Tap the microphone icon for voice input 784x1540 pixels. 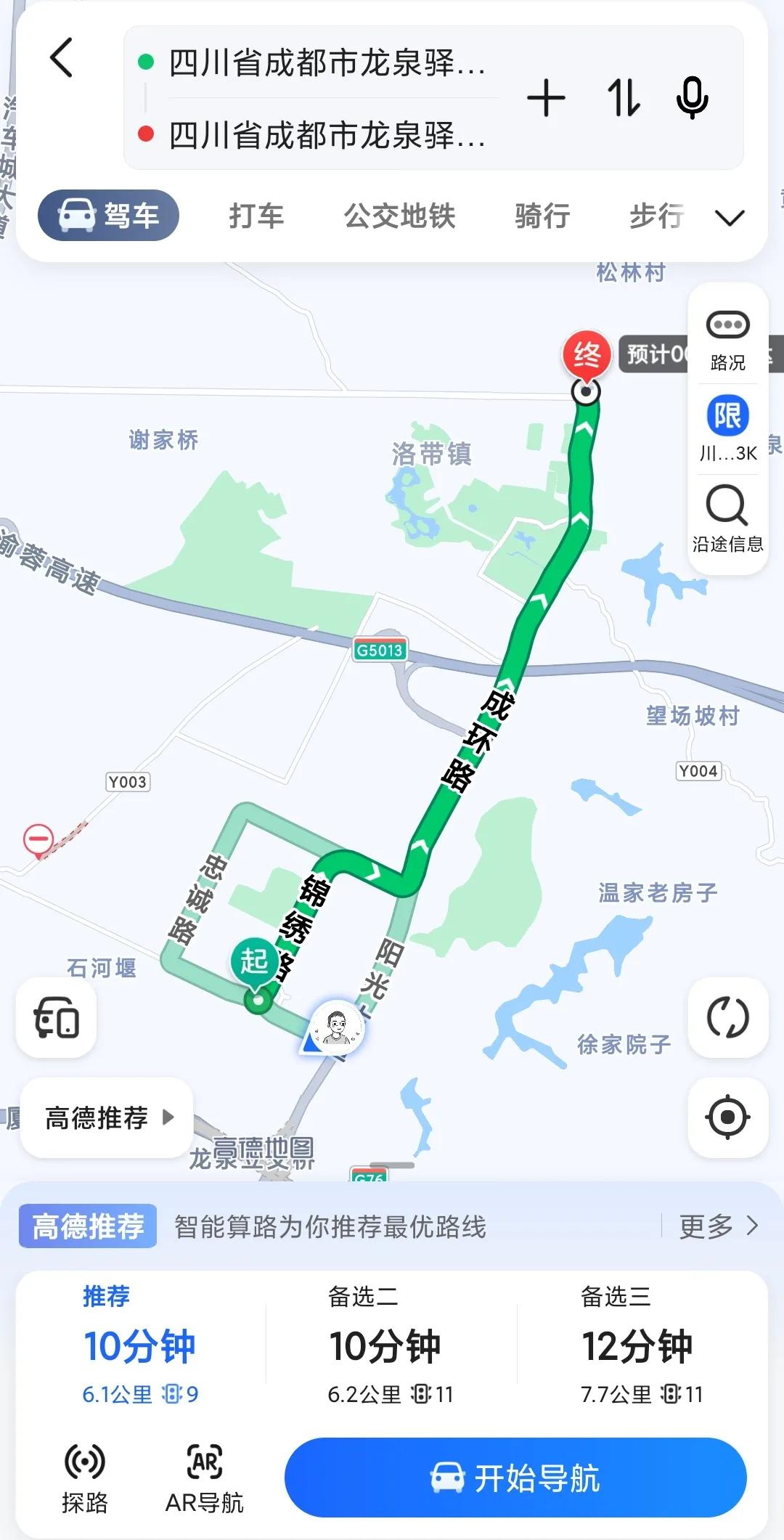[692, 99]
